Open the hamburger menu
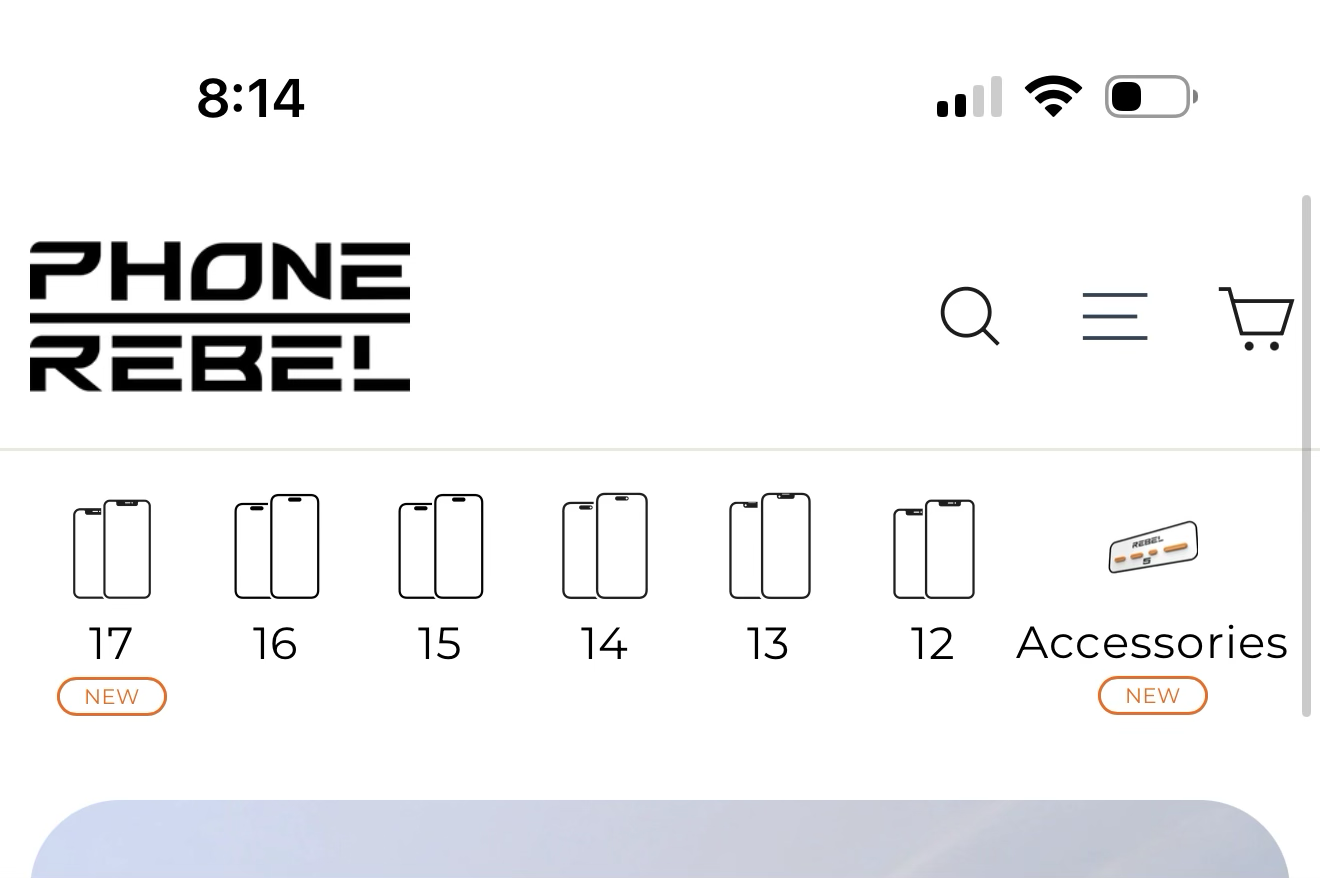Screen dimensions: 1320x878 tap(1114, 316)
